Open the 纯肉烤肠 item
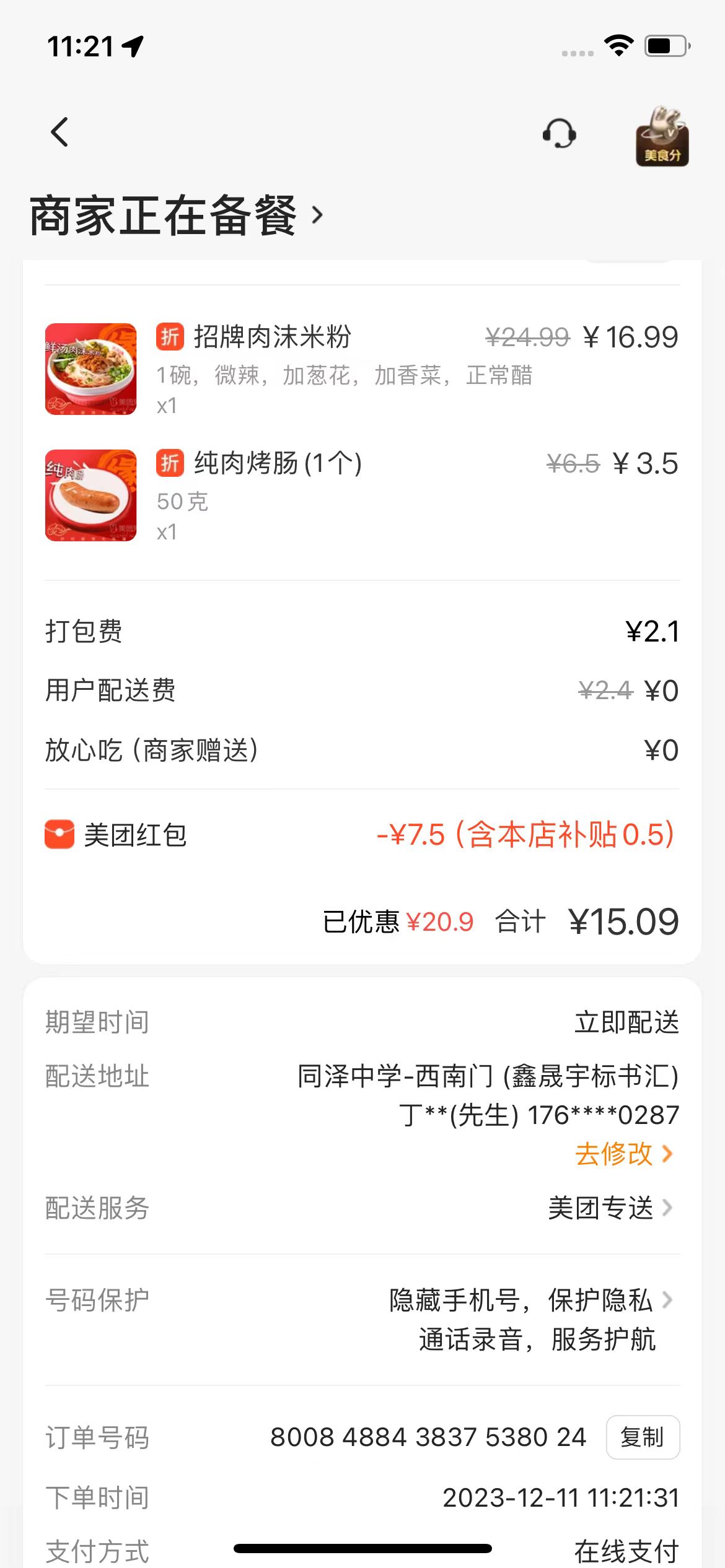 tap(278, 464)
